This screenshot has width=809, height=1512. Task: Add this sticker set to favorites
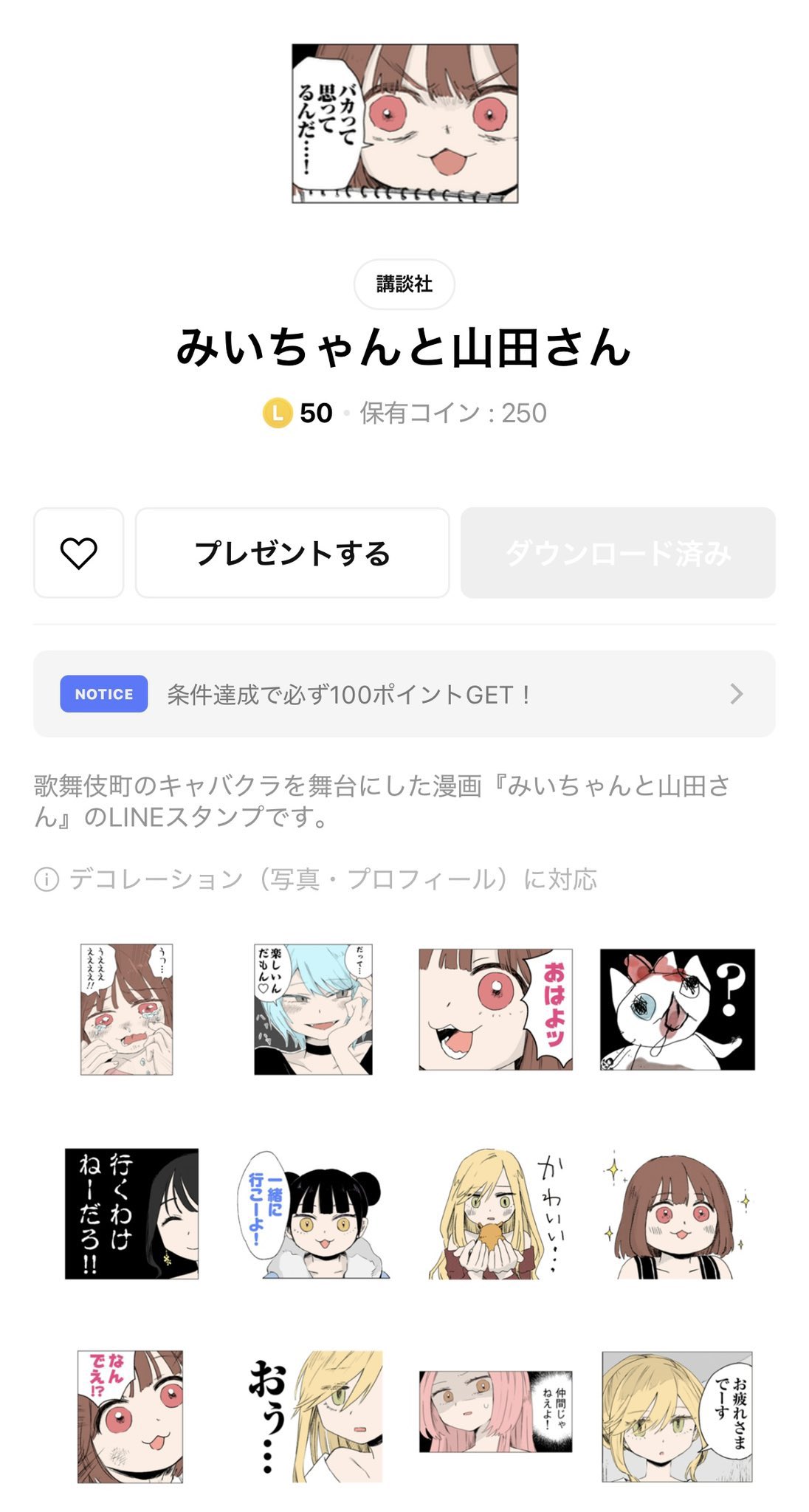pyautogui.click(x=78, y=553)
